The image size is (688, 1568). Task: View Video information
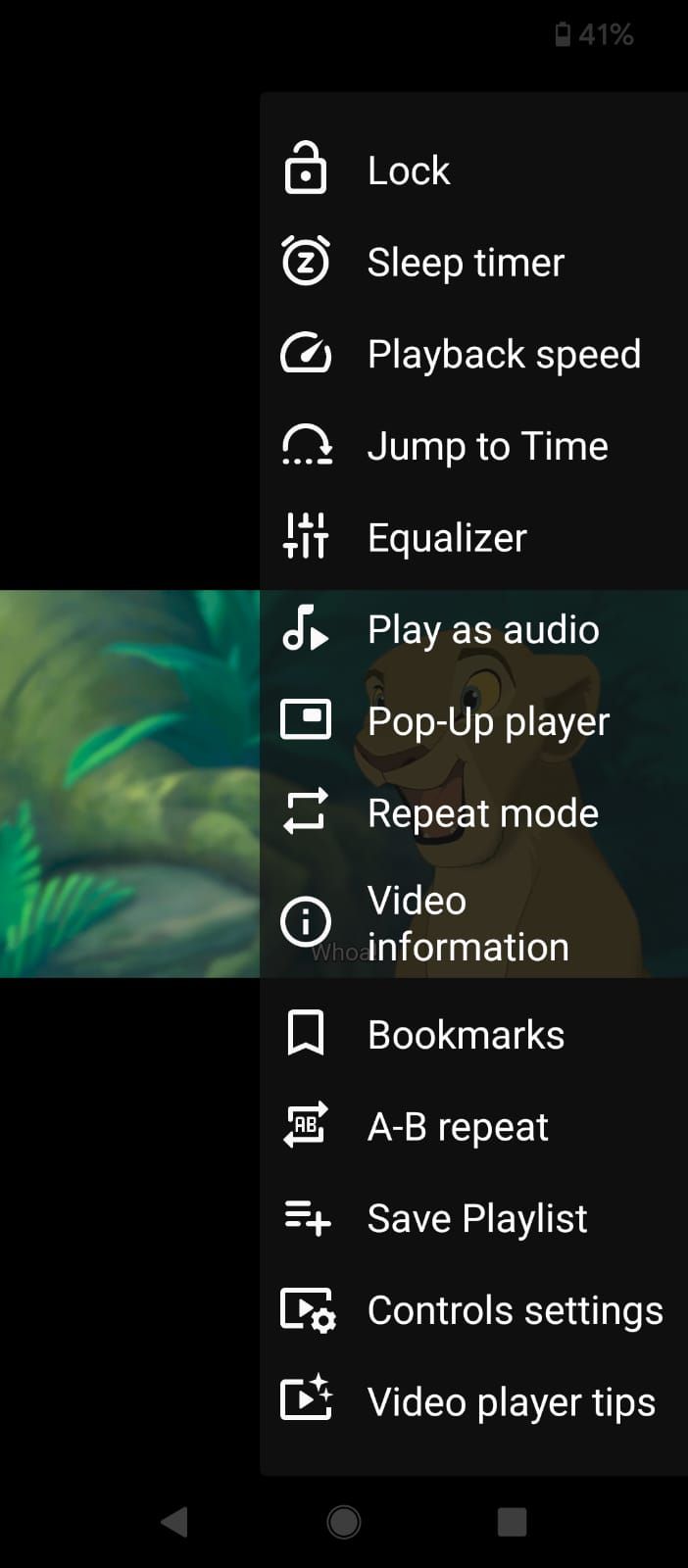coord(467,923)
